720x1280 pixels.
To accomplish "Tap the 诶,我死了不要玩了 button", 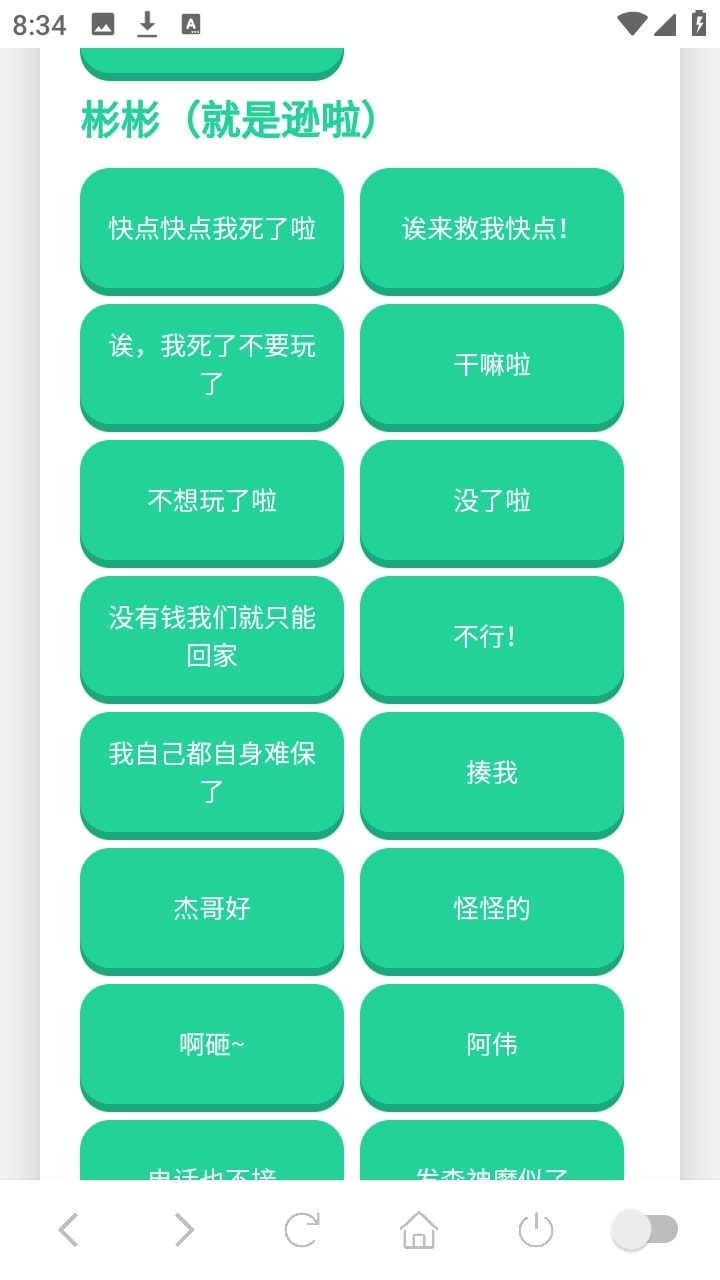I will [x=212, y=365].
